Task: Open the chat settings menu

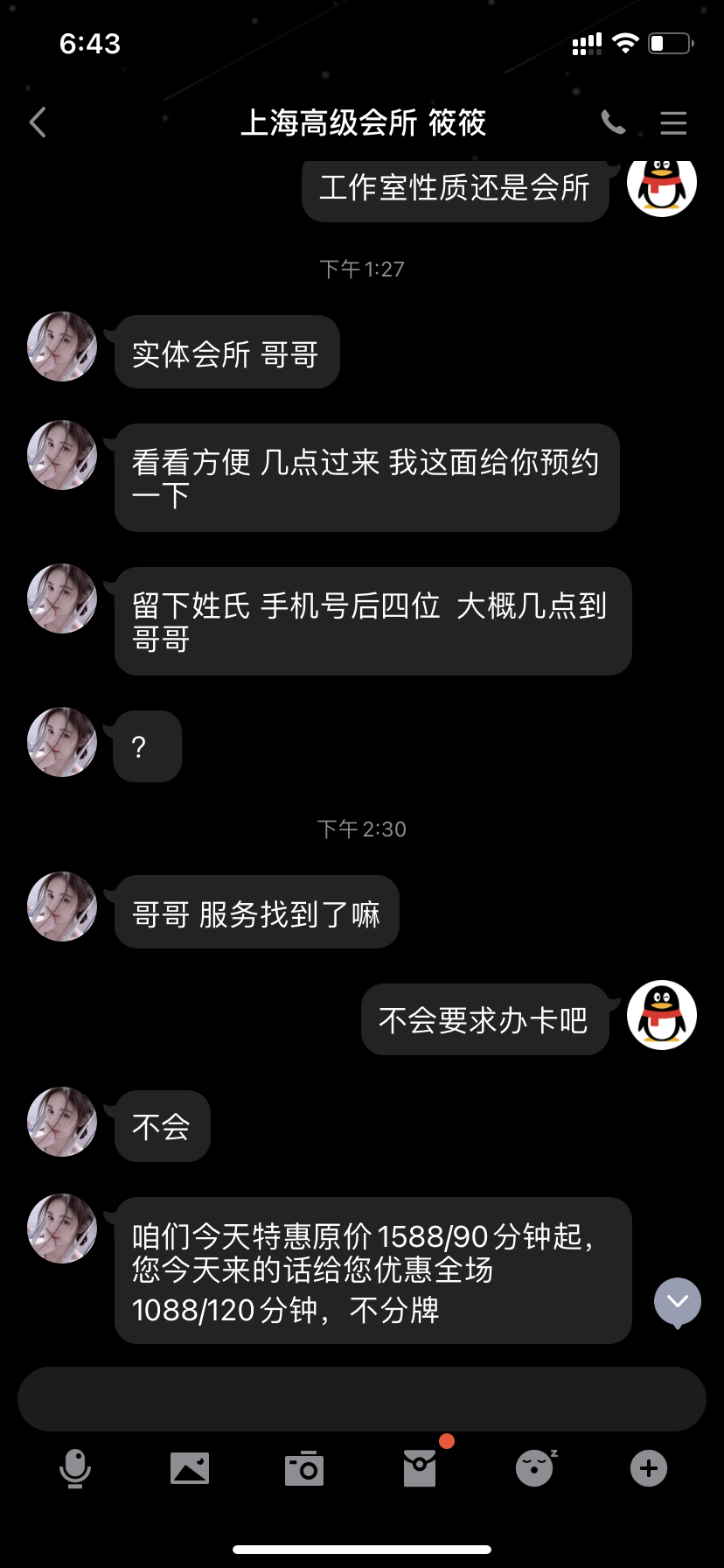Action: coord(672,122)
